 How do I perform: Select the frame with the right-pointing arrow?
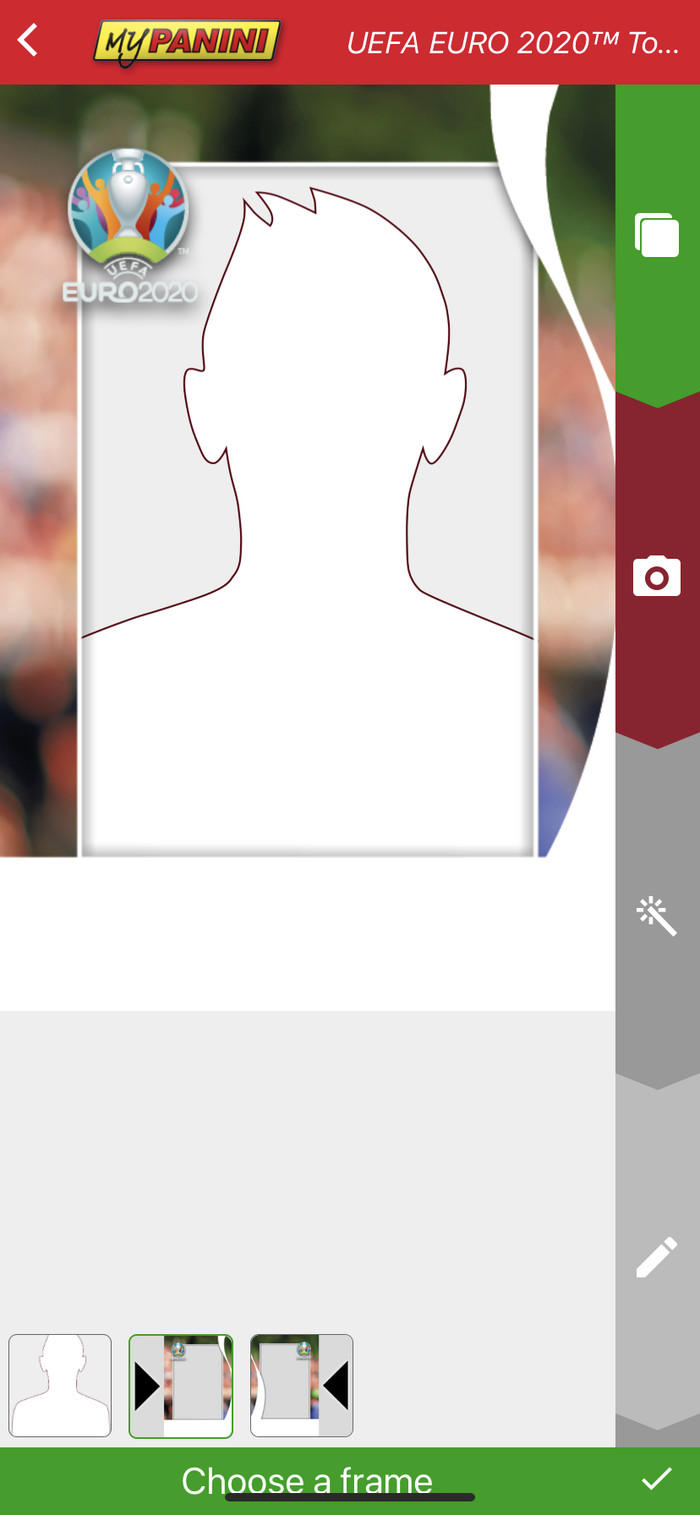click(181, 1385)
